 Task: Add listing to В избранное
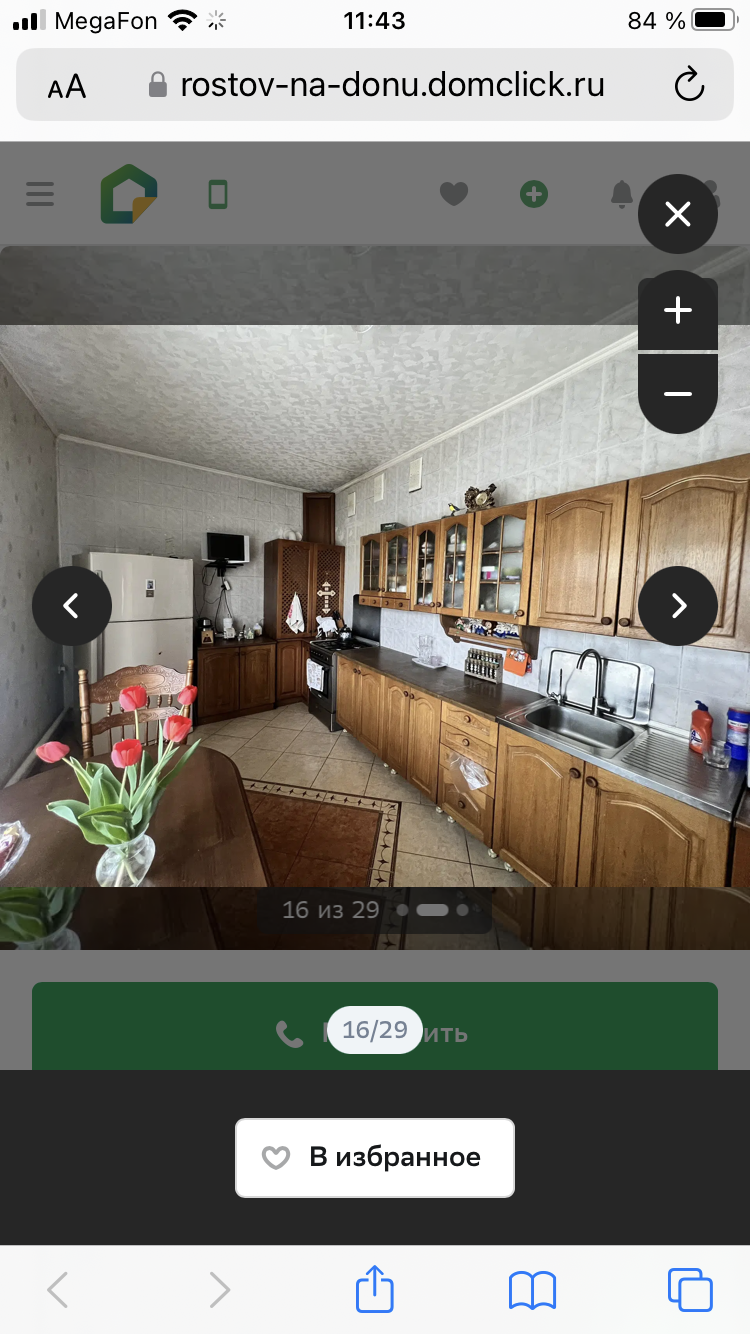[x=375, y=1157]
